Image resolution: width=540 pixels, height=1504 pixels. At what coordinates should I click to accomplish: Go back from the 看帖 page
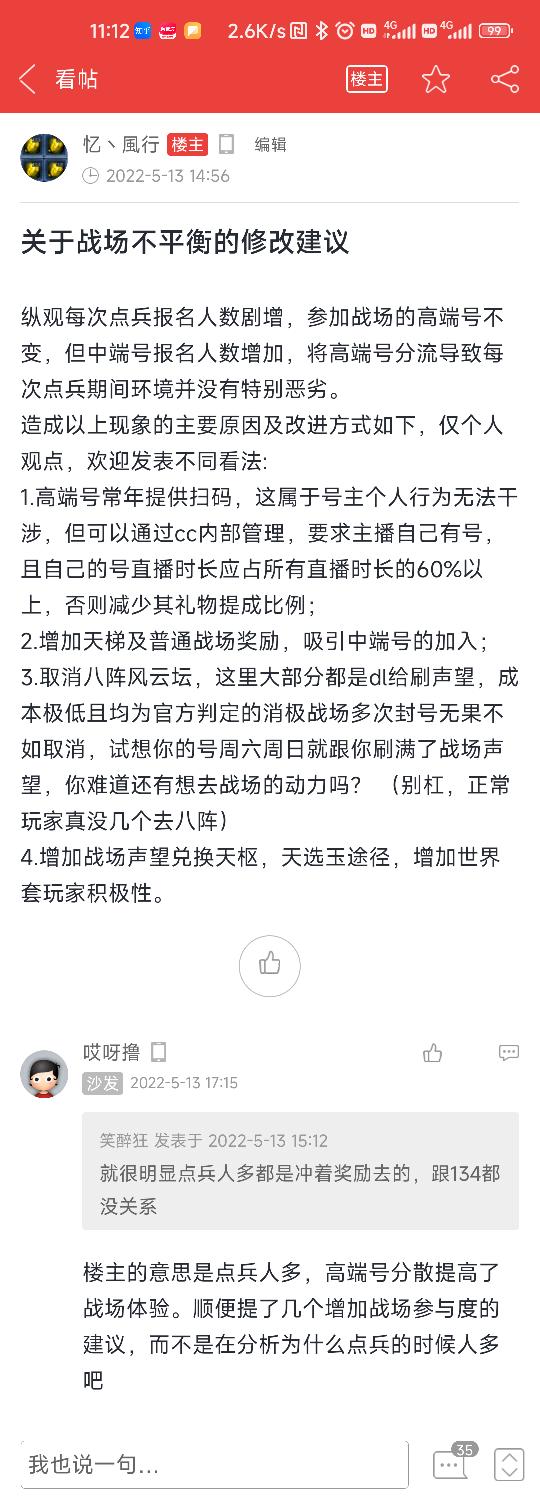(27, 79)
